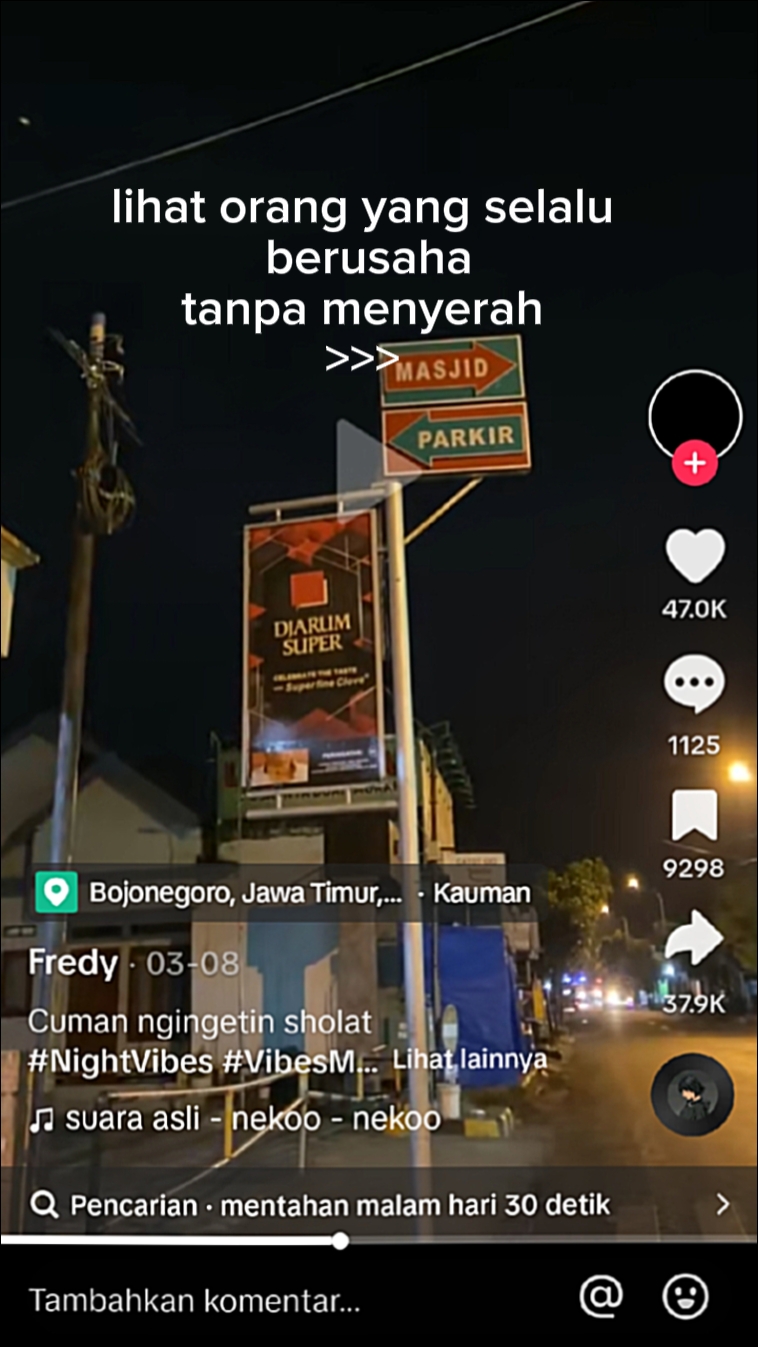Open the emoji picker icon
This screenshot has width=758, height=1347.
[686, 1297]
